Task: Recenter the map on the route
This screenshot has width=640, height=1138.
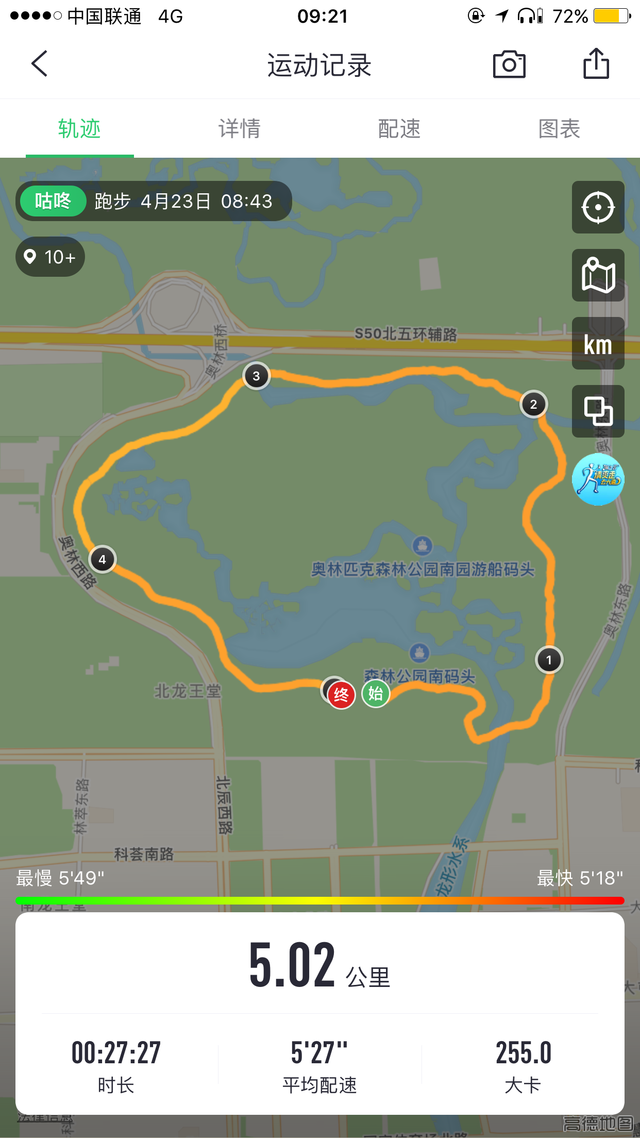Action: pyautogui.click(x=598, y=208)
